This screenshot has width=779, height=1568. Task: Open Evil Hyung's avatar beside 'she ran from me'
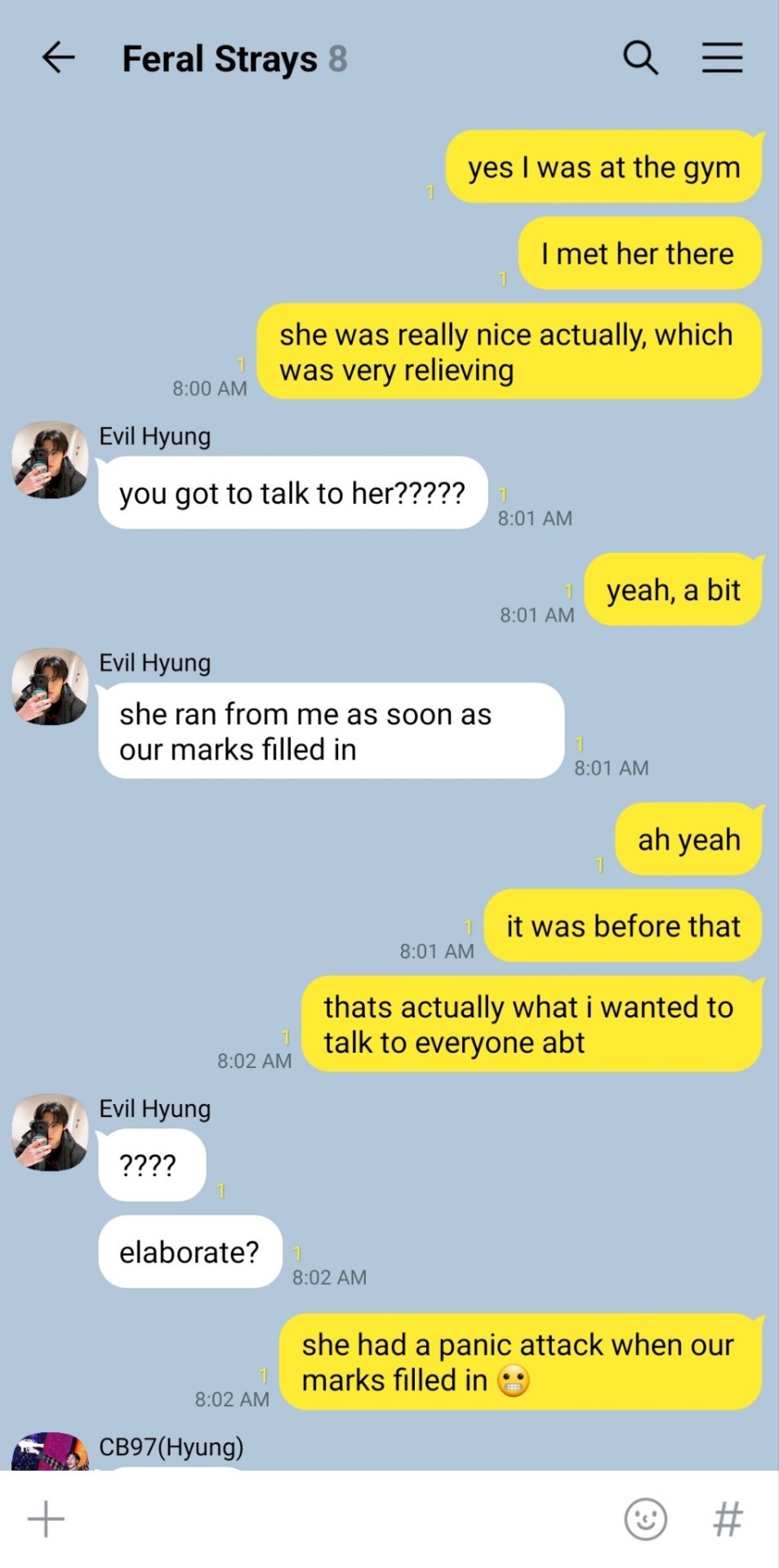coord(50,687)
